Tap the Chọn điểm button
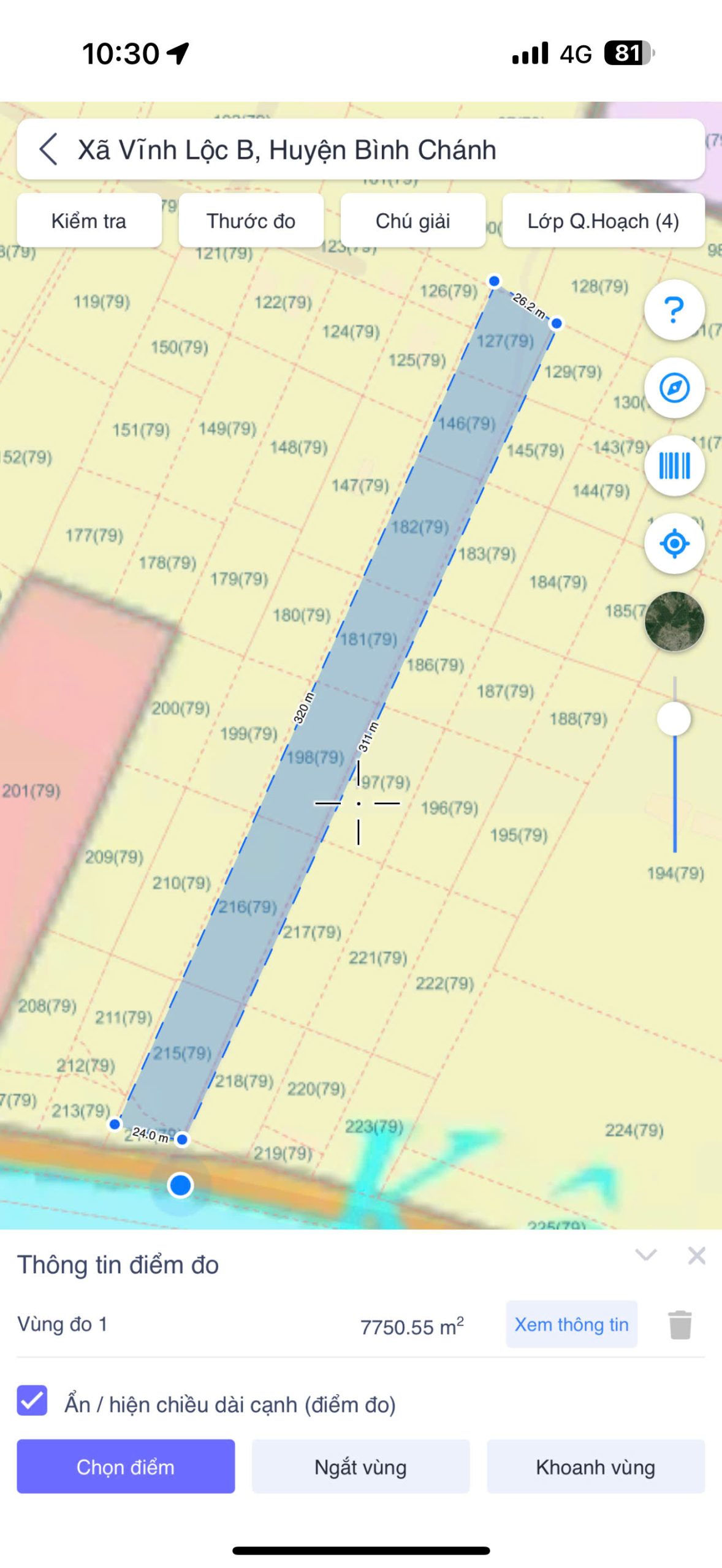722x1568 pixels. 126,1466
